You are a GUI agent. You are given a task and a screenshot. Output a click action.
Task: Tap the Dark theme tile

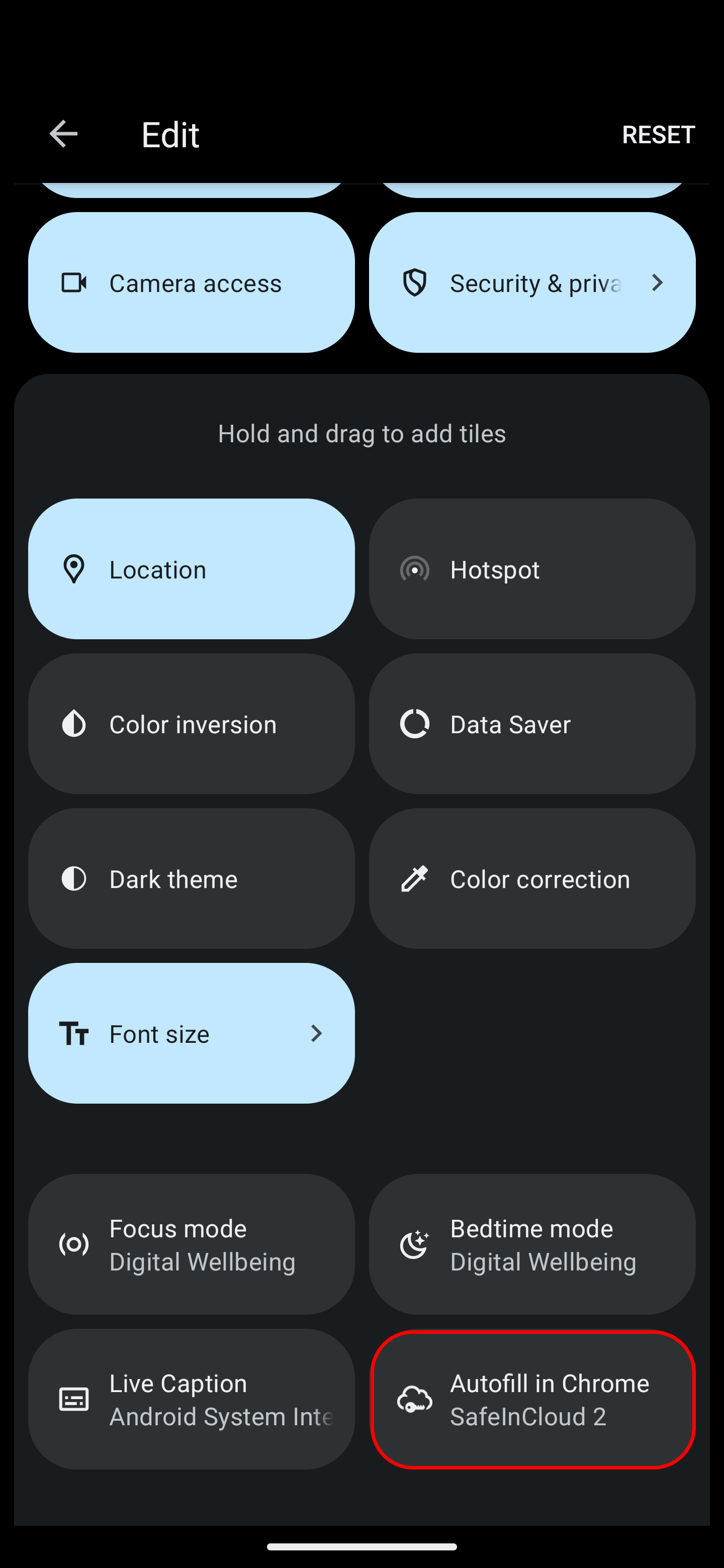pyautogui.click(x=191, y=878)
